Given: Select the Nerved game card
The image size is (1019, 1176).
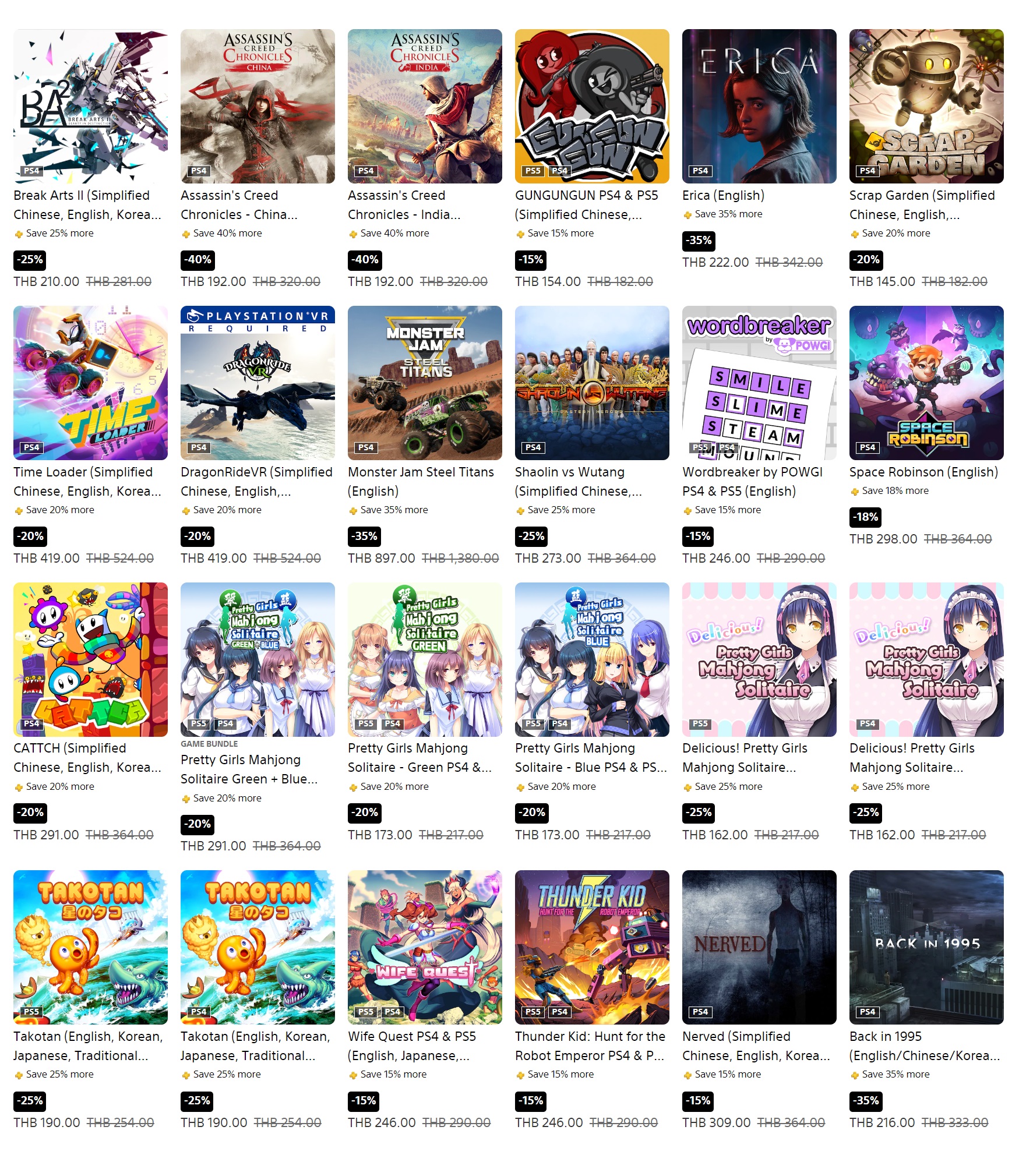Looking at the screenshot, I should (x=759, y=947).
